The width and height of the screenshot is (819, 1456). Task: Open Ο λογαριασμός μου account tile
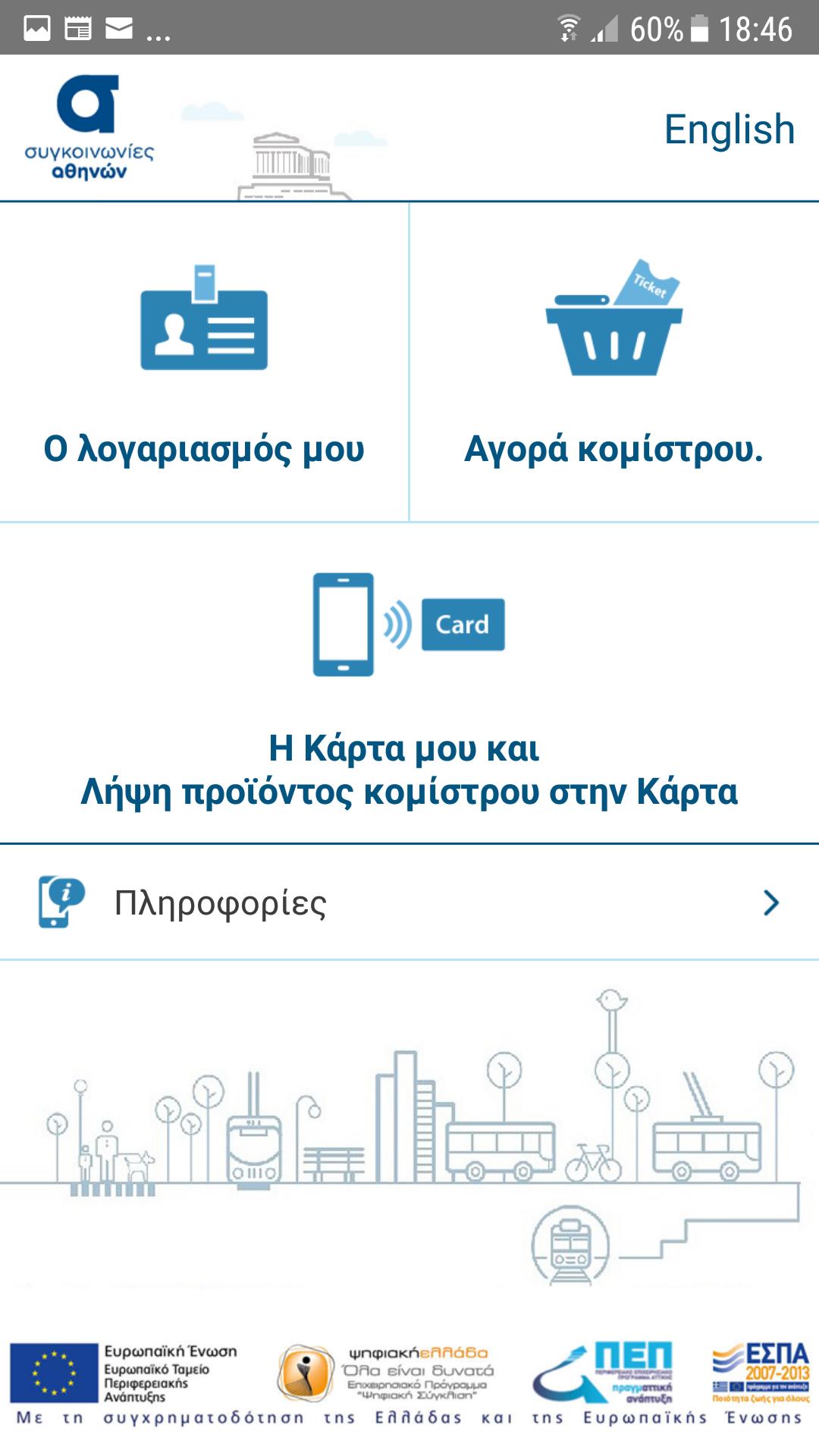pyautogui.click(x=204, y=362)
